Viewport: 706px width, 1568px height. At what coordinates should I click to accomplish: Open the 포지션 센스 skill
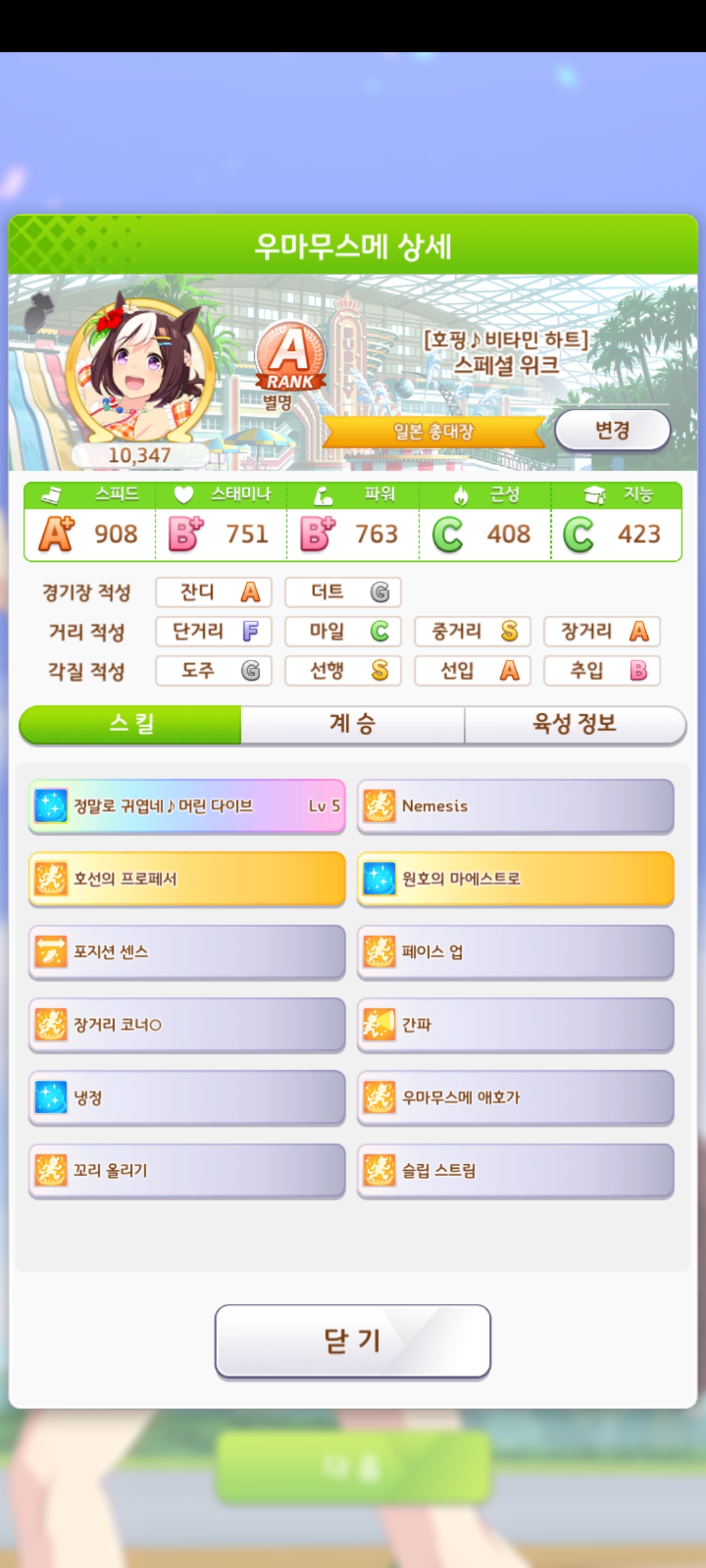(187, 952)
